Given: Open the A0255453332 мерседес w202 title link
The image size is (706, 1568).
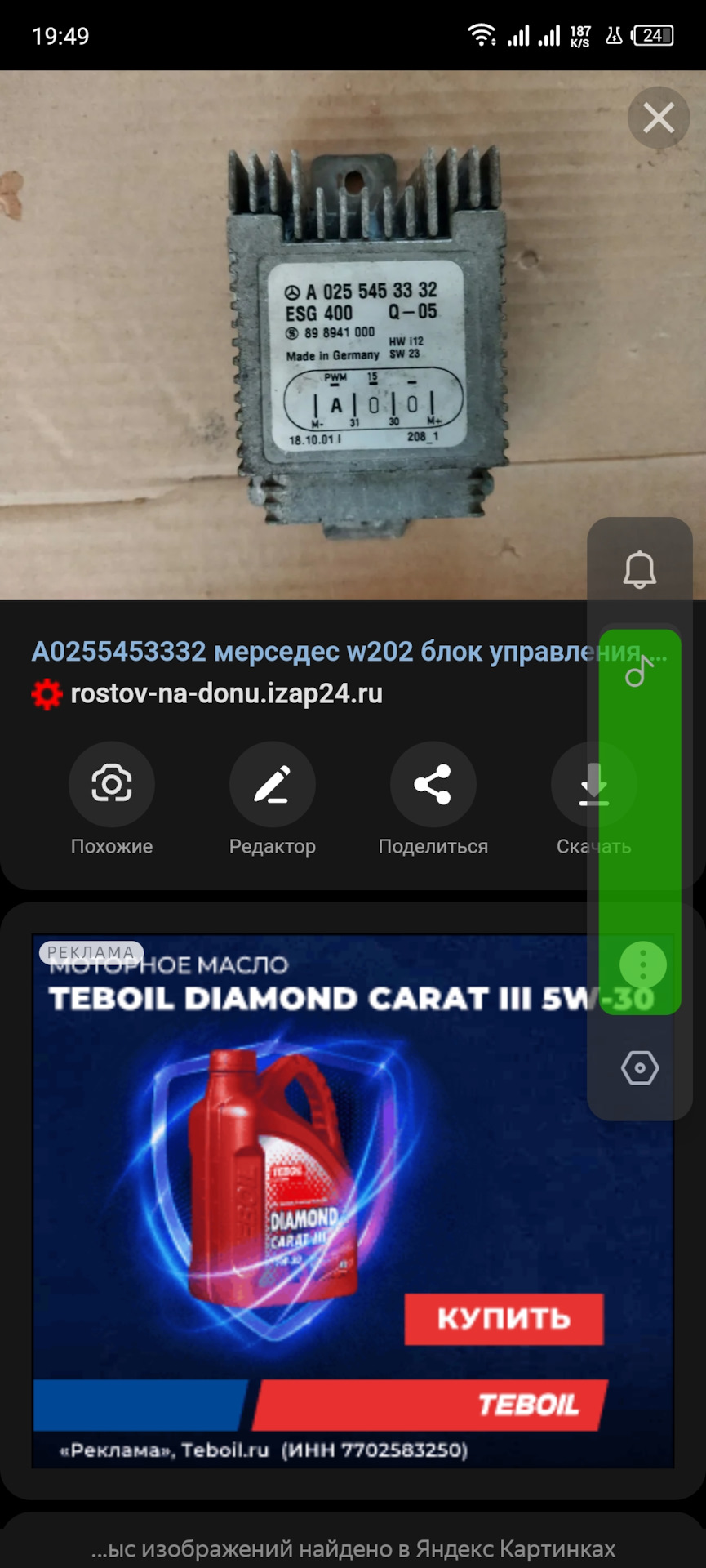Looking at the screenshot, I should point(310,652).
